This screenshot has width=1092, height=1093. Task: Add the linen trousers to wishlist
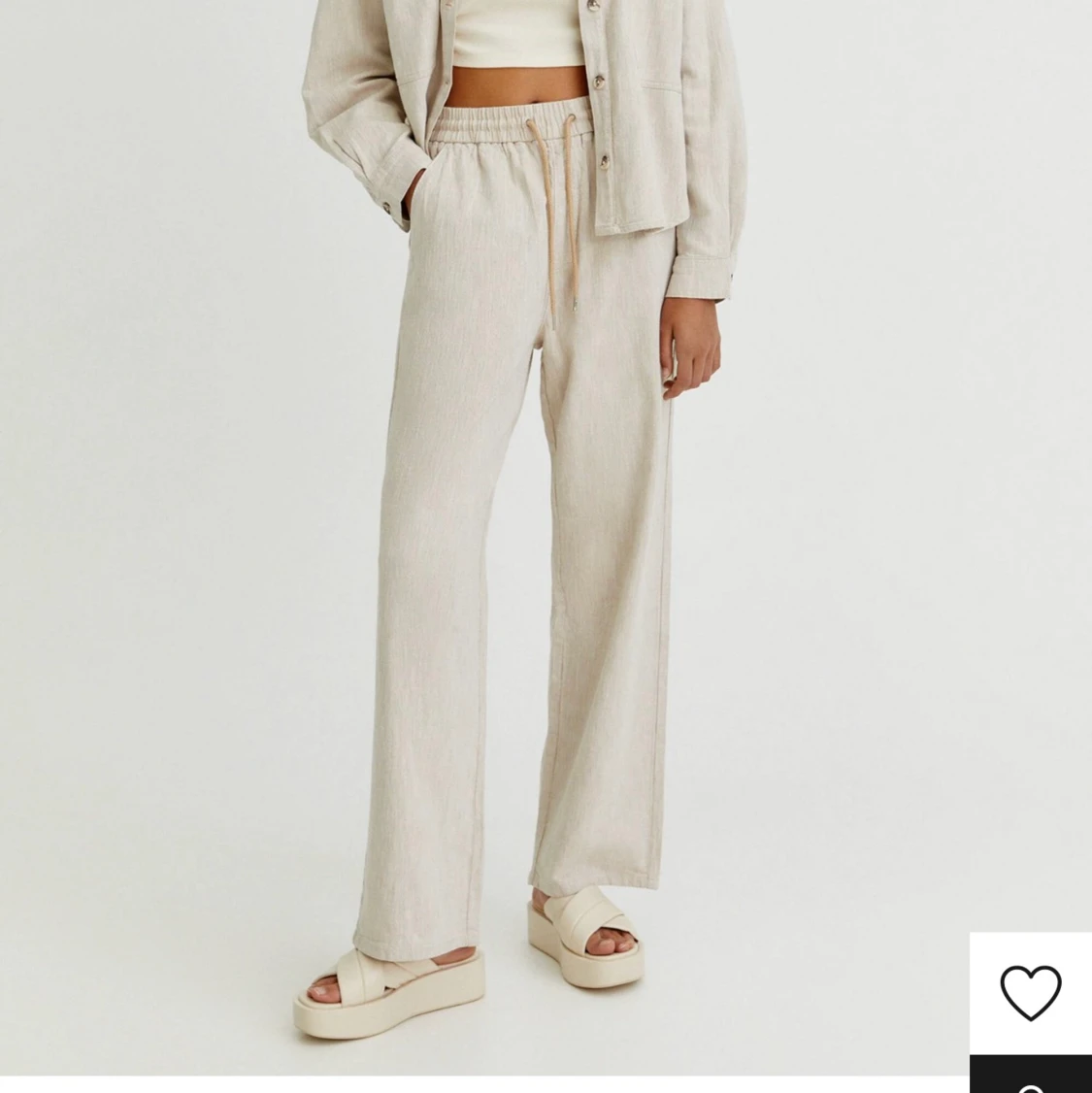[x=1030, y=992]
